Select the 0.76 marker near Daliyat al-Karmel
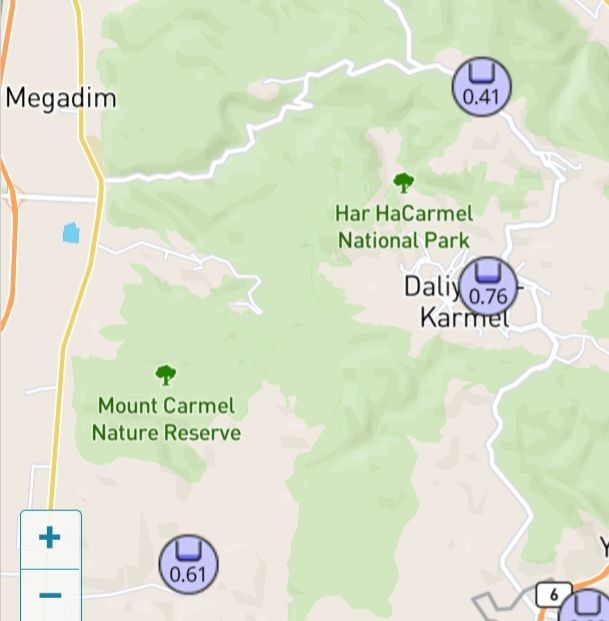This screenshot has height=621, width=609. (x=488, y=286)
